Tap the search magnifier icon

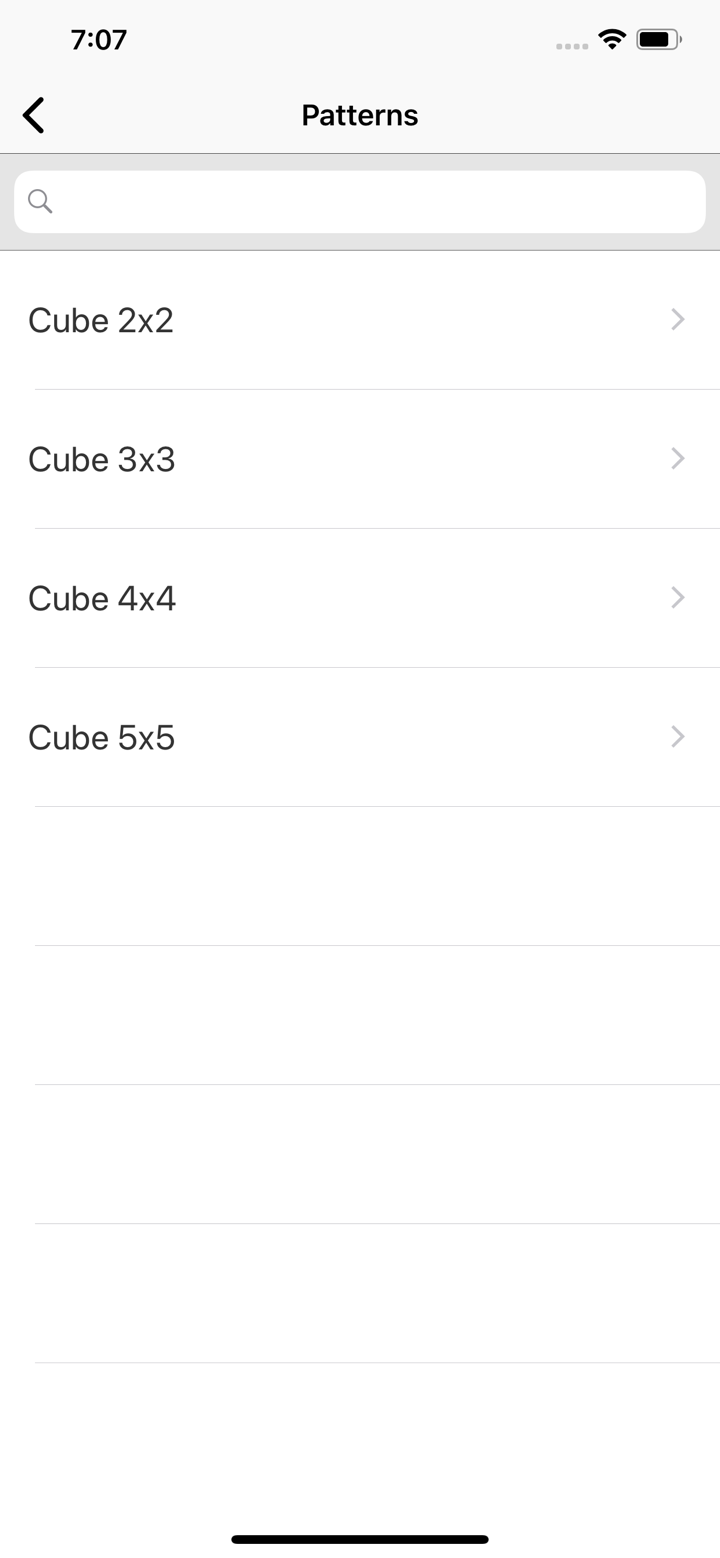40,201
